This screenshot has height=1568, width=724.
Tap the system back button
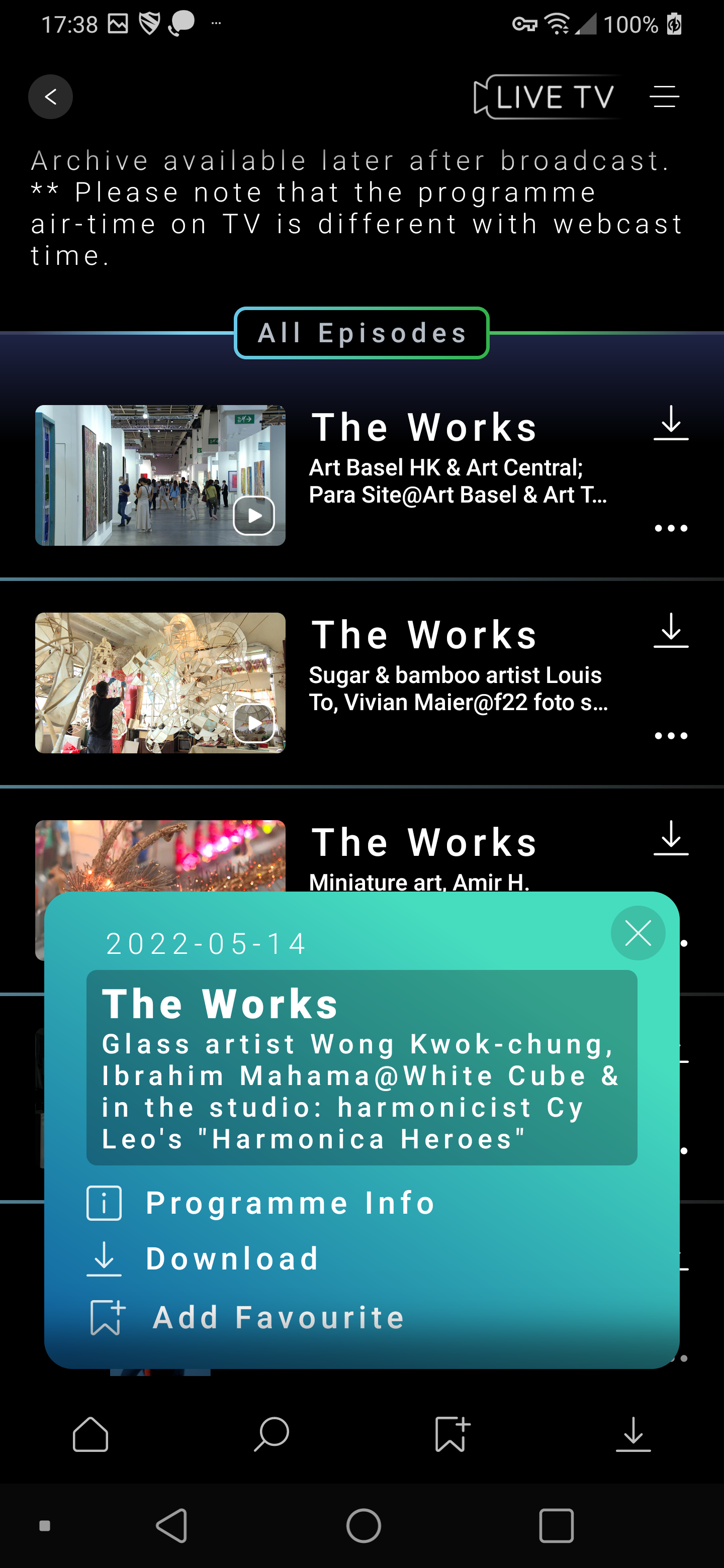[x=172, y=1525]
